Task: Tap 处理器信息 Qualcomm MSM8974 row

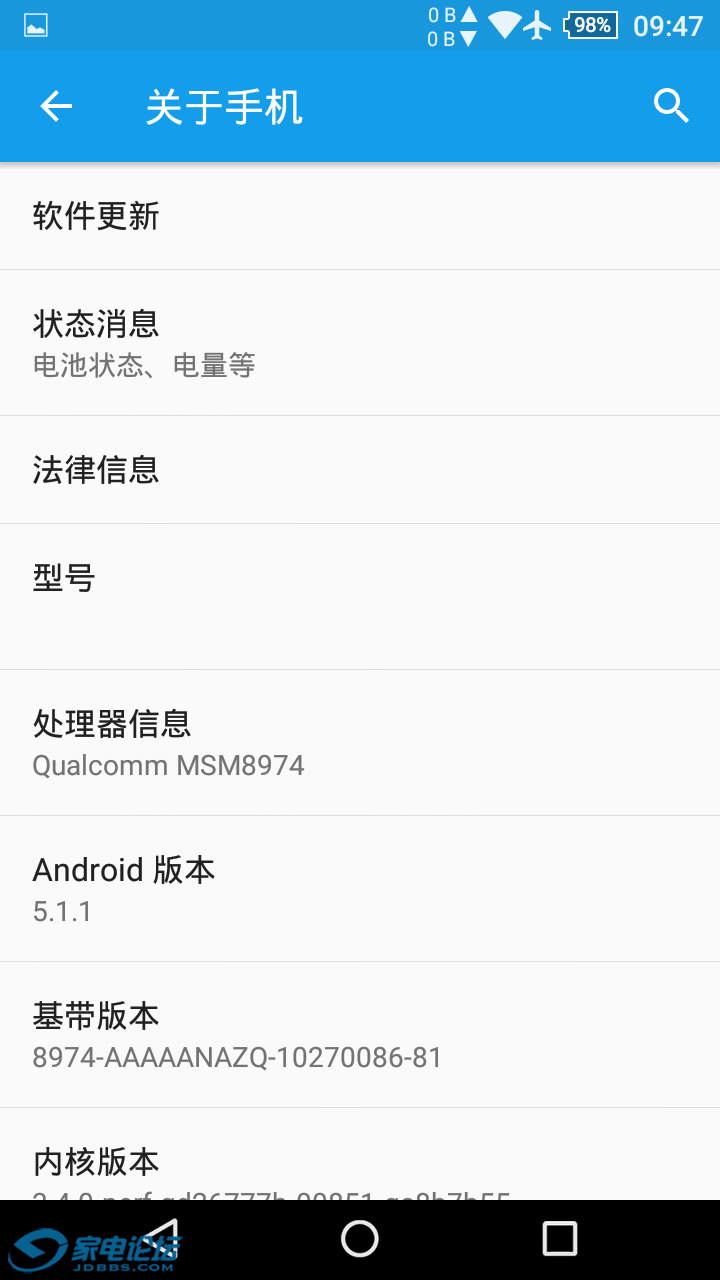Action: click(x=360, y=743)
